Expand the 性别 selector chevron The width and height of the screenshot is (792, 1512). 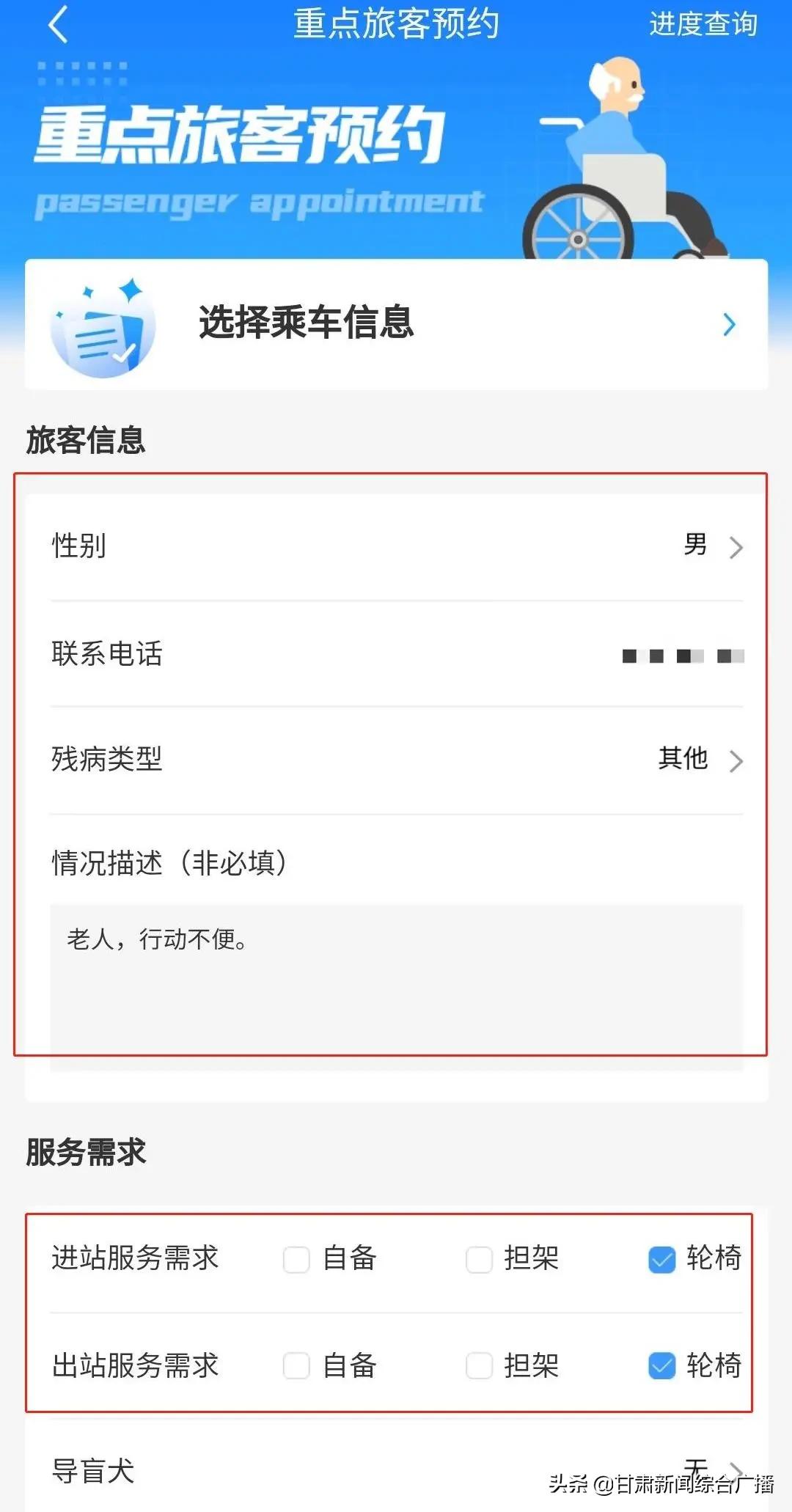735,546
